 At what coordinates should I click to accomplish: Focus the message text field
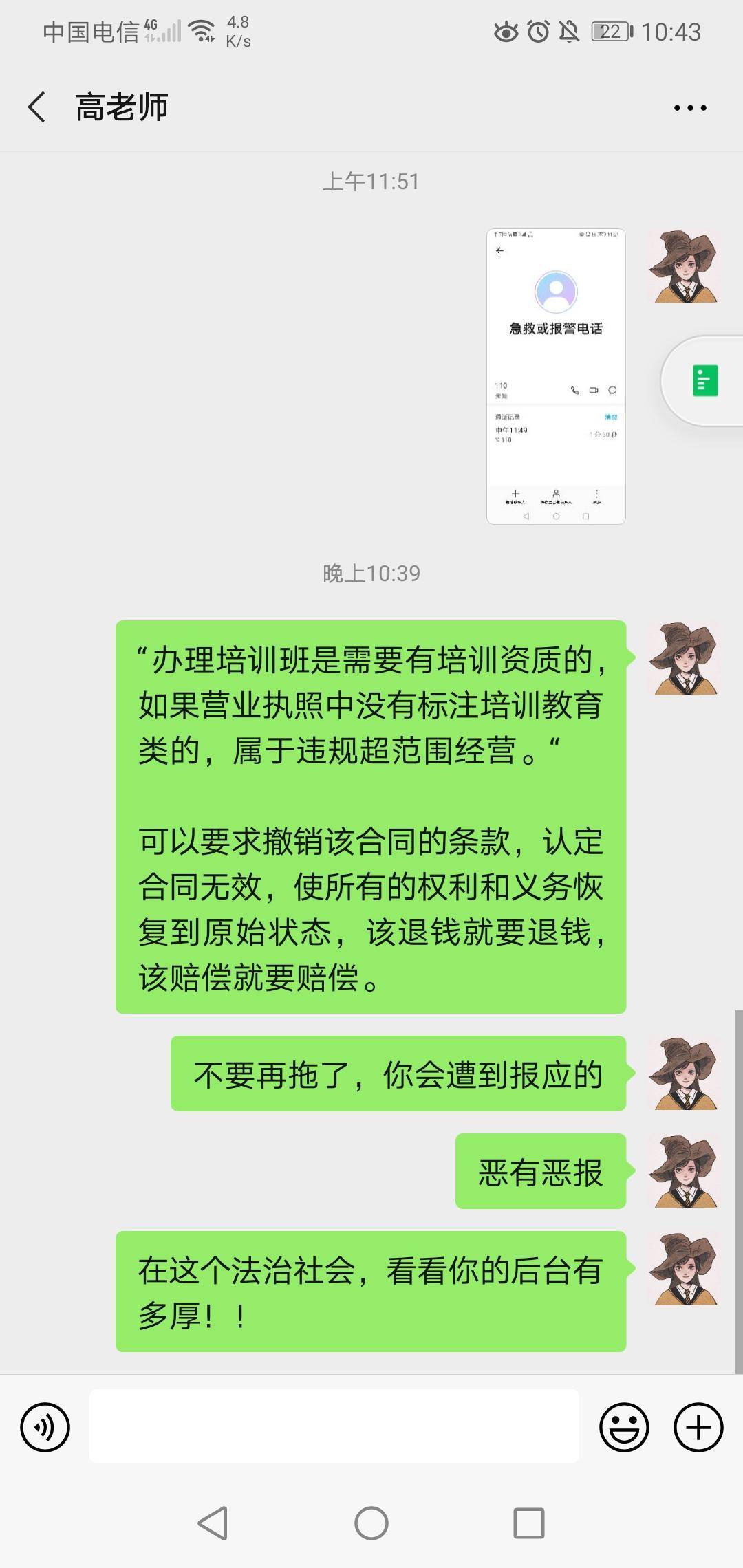tap(334, 1426)
